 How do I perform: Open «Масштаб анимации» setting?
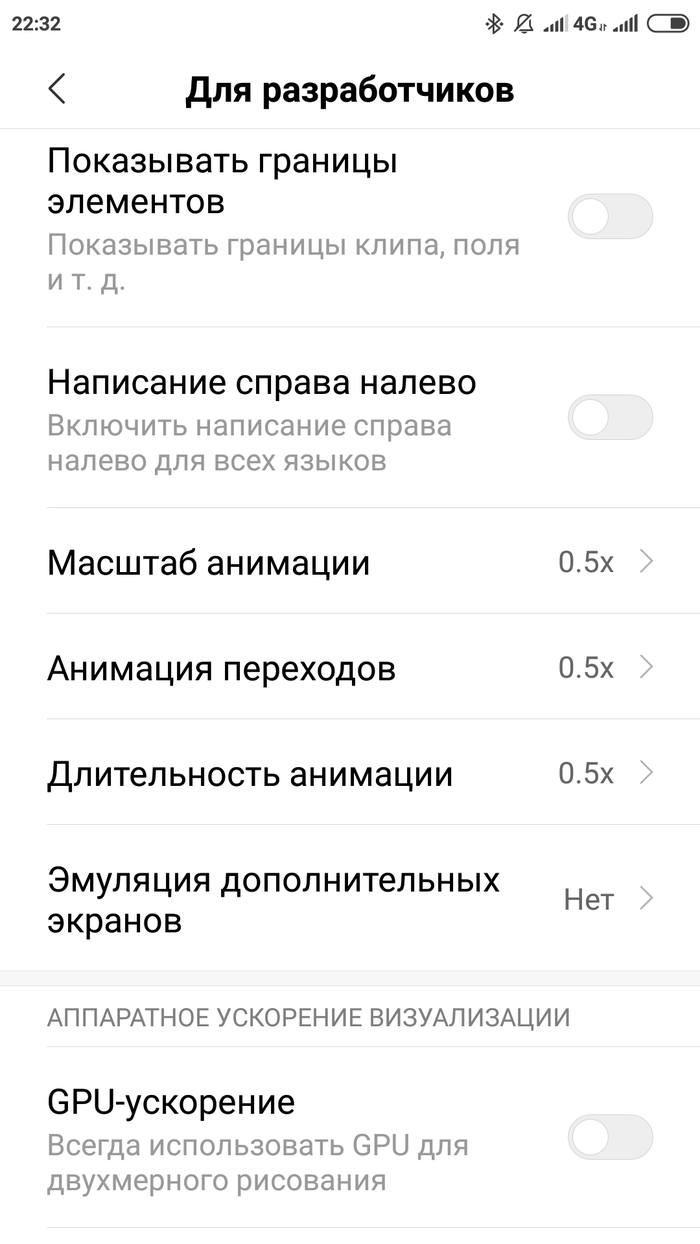coord(350,562)
